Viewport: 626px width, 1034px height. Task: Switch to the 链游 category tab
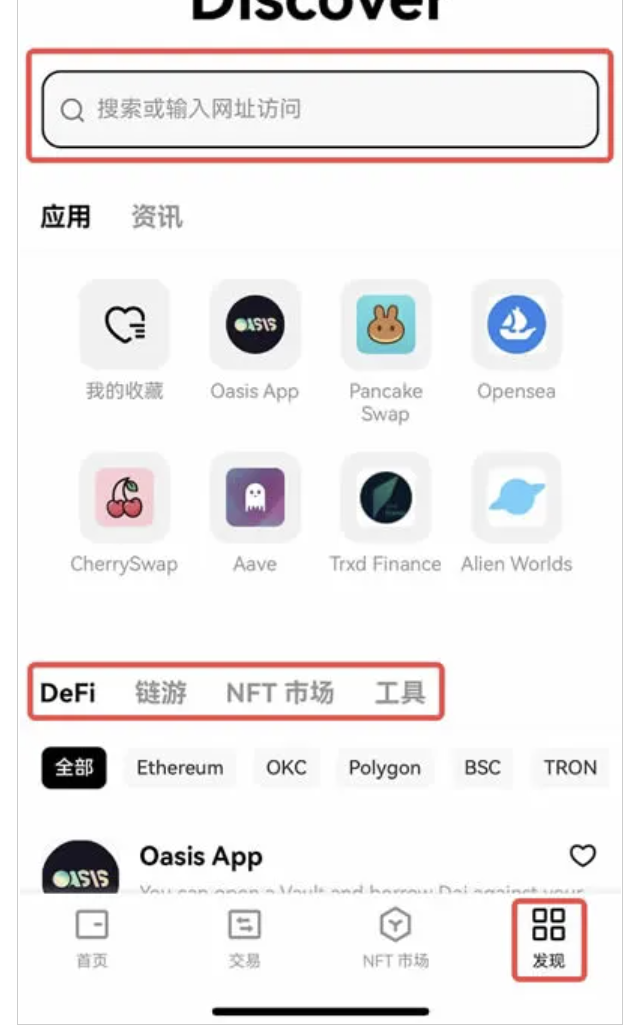pos(160,692)
